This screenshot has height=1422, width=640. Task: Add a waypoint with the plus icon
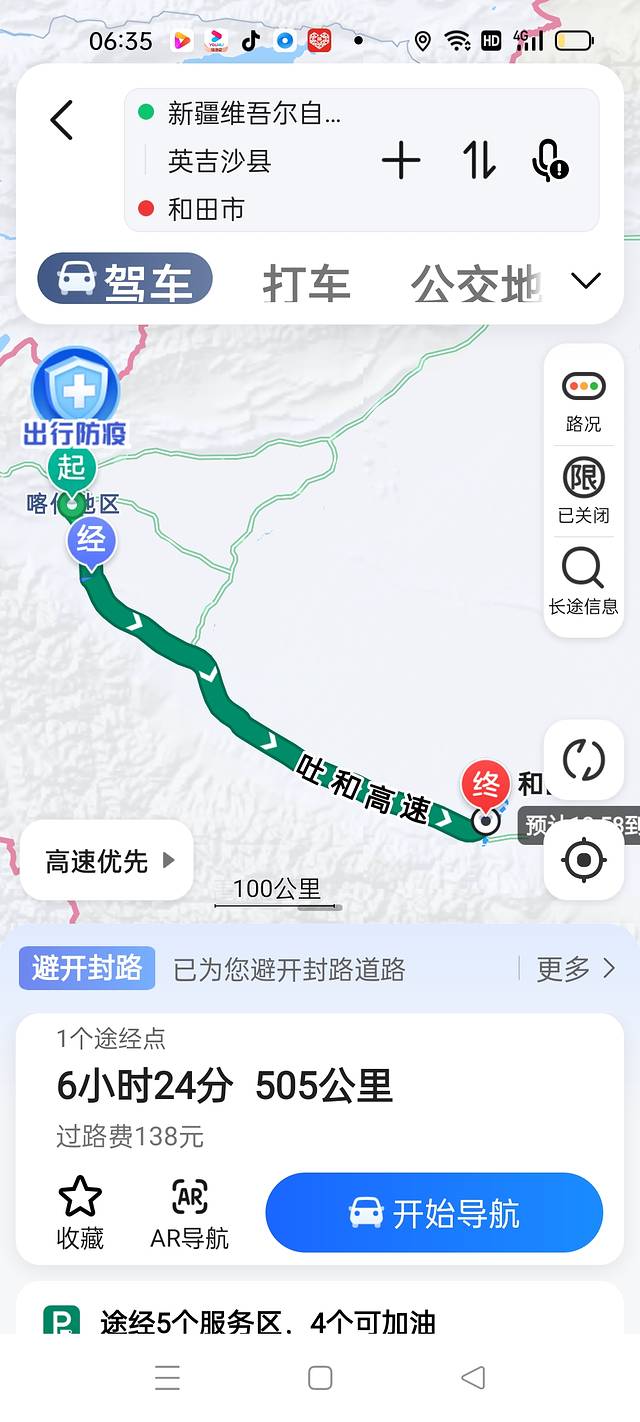401,160
